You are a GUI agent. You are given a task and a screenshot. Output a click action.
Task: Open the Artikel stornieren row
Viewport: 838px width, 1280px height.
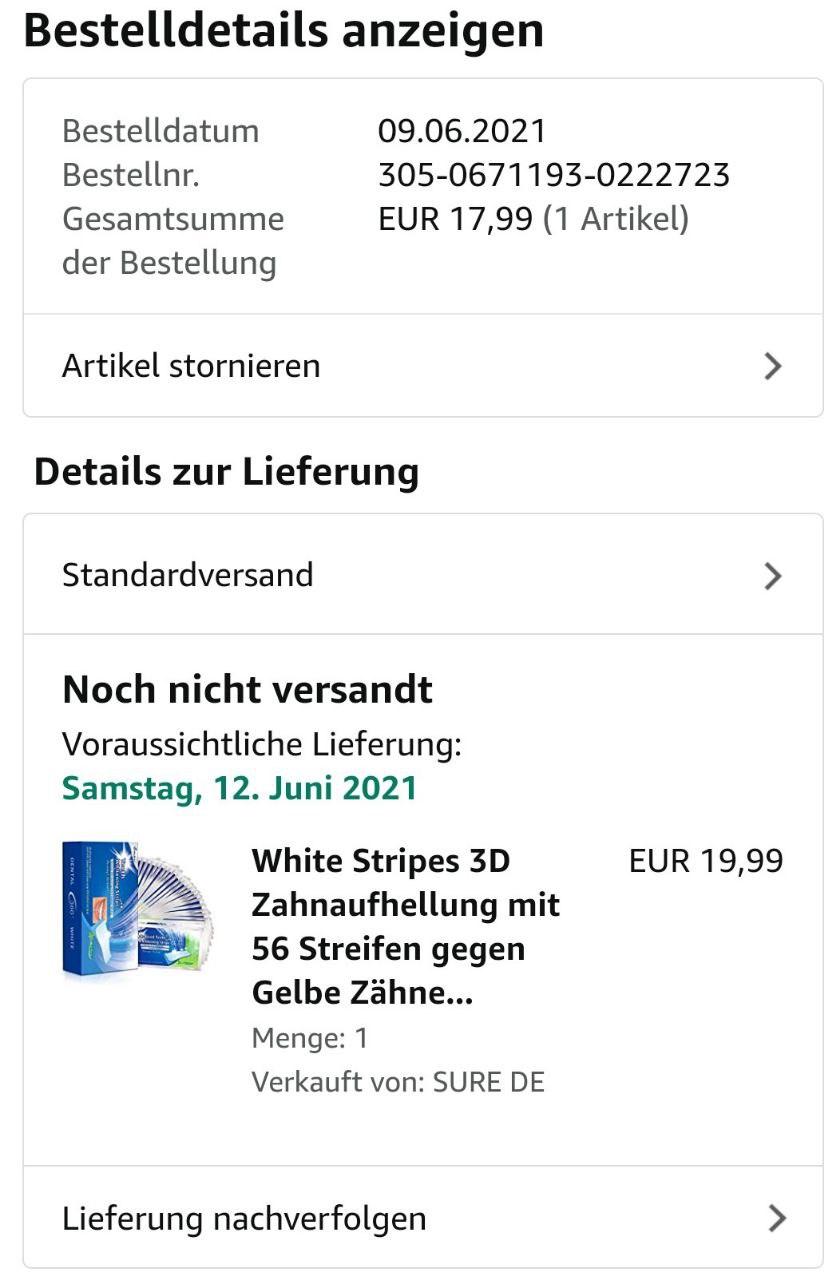(422, 366)
